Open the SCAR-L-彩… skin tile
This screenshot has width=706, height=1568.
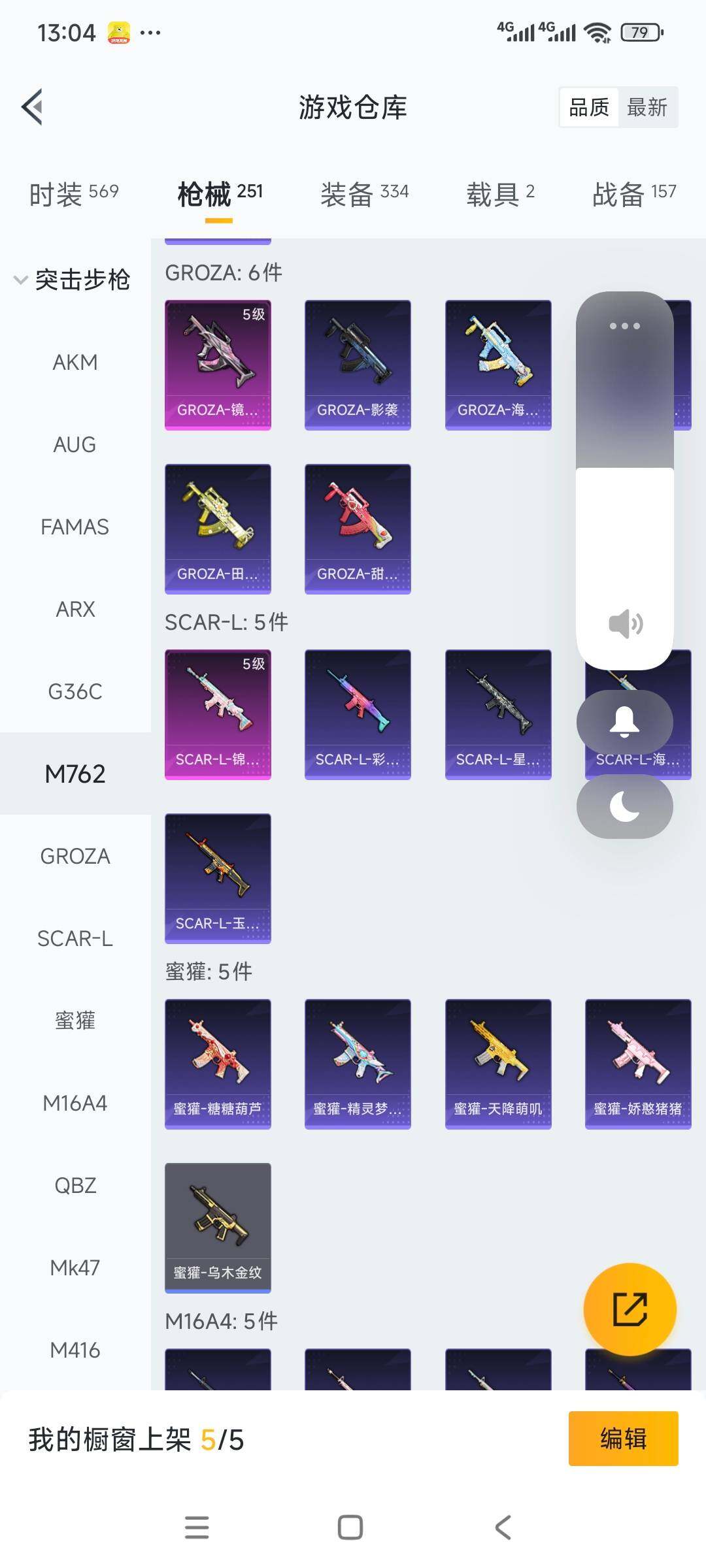[358, 714]
